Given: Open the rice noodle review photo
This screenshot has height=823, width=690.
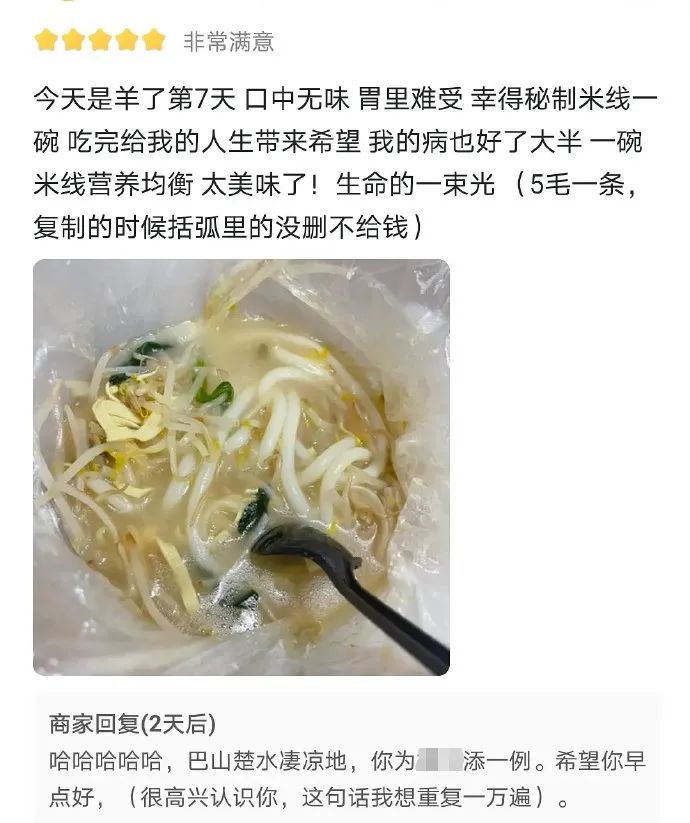Looking at the screenshot, I should pos(241,467).
